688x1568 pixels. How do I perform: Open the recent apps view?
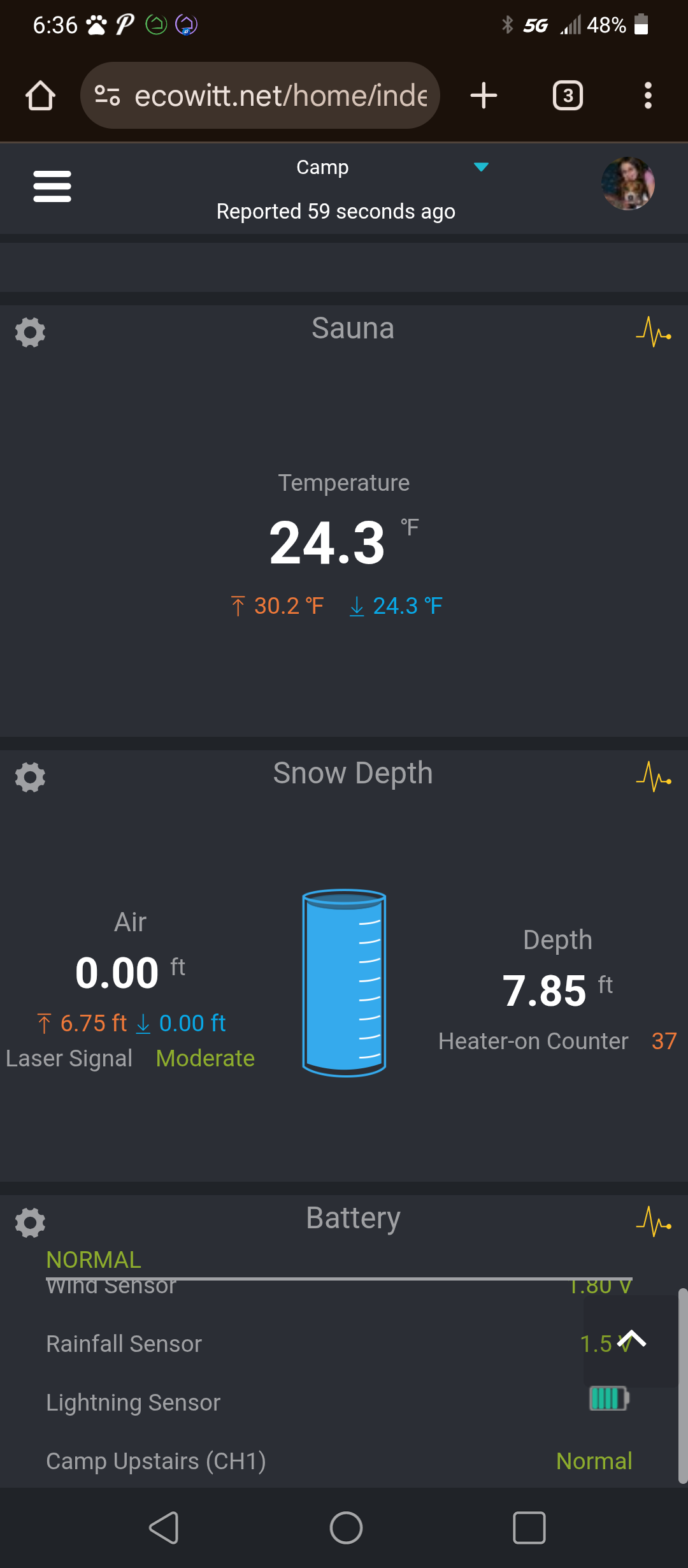[x=529, y=1528]
